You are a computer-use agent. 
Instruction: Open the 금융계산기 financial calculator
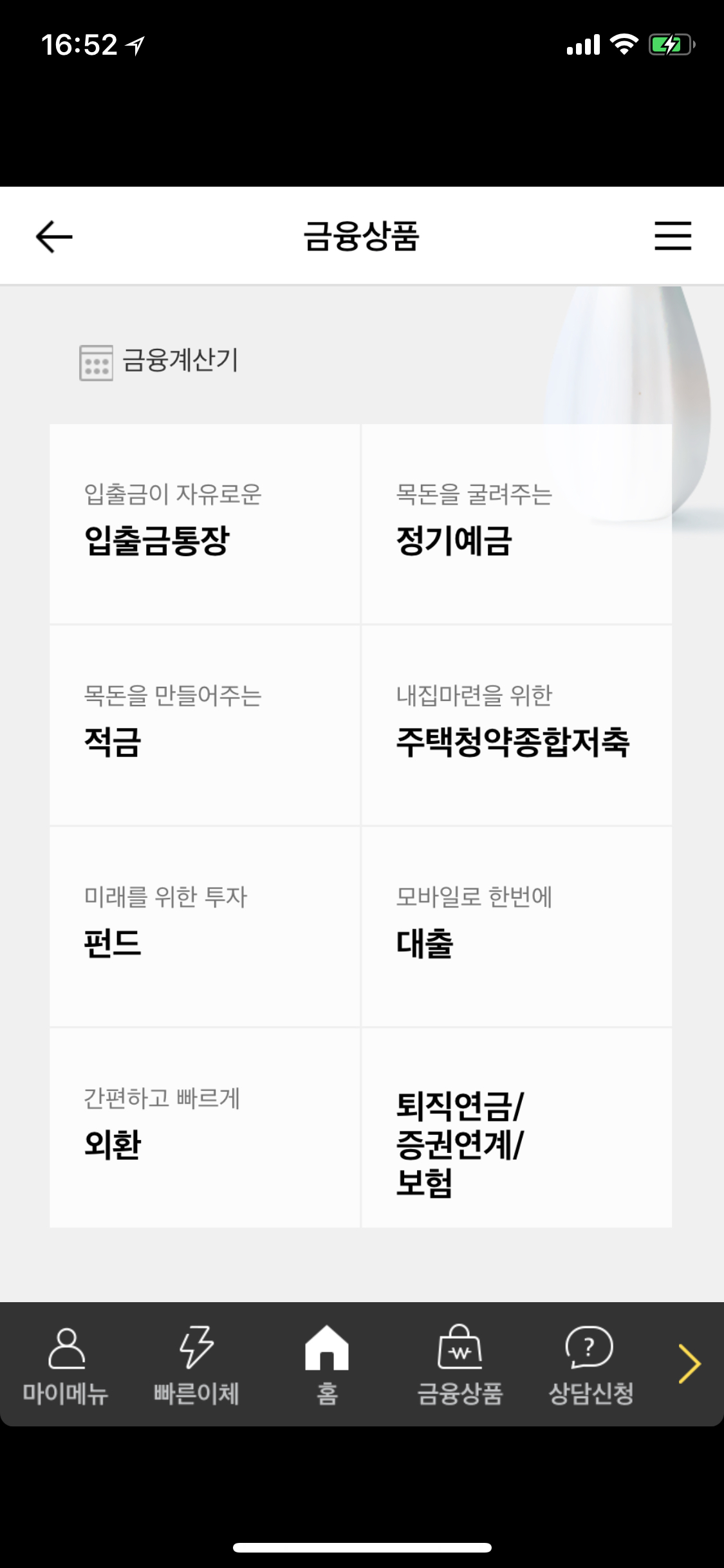point(159,361)
